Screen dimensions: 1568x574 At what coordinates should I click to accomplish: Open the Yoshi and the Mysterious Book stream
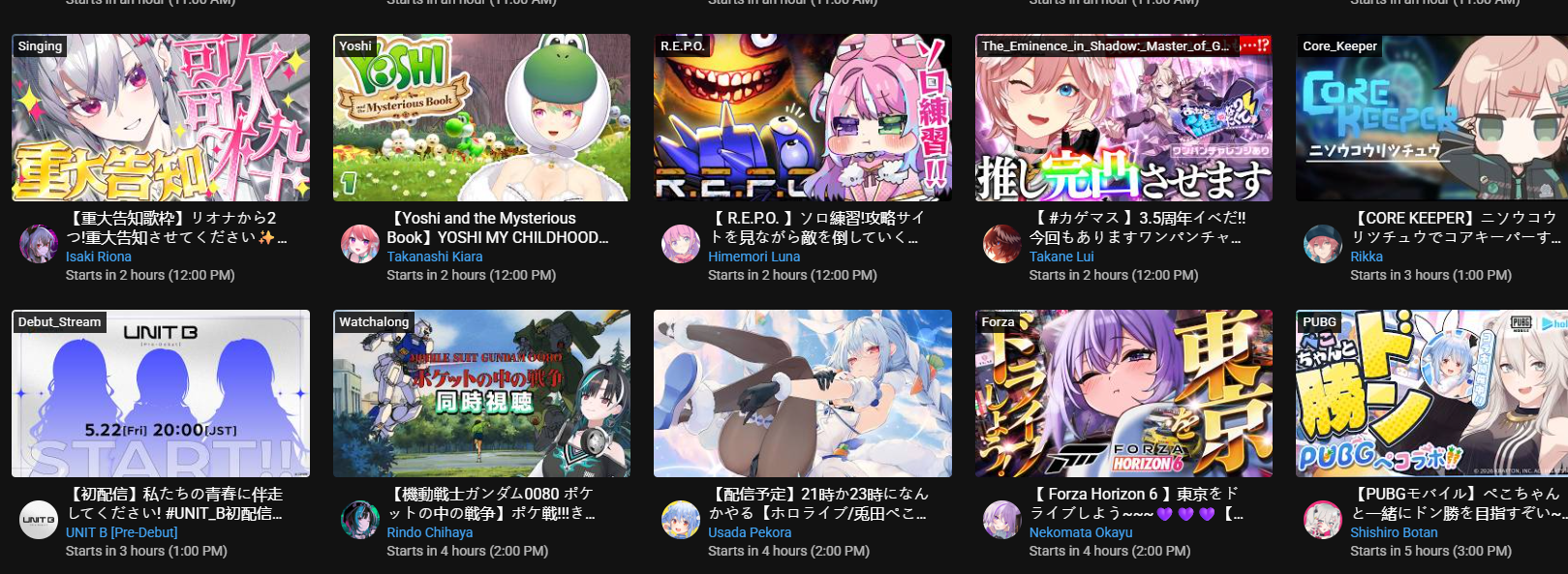tap(481, 117)
